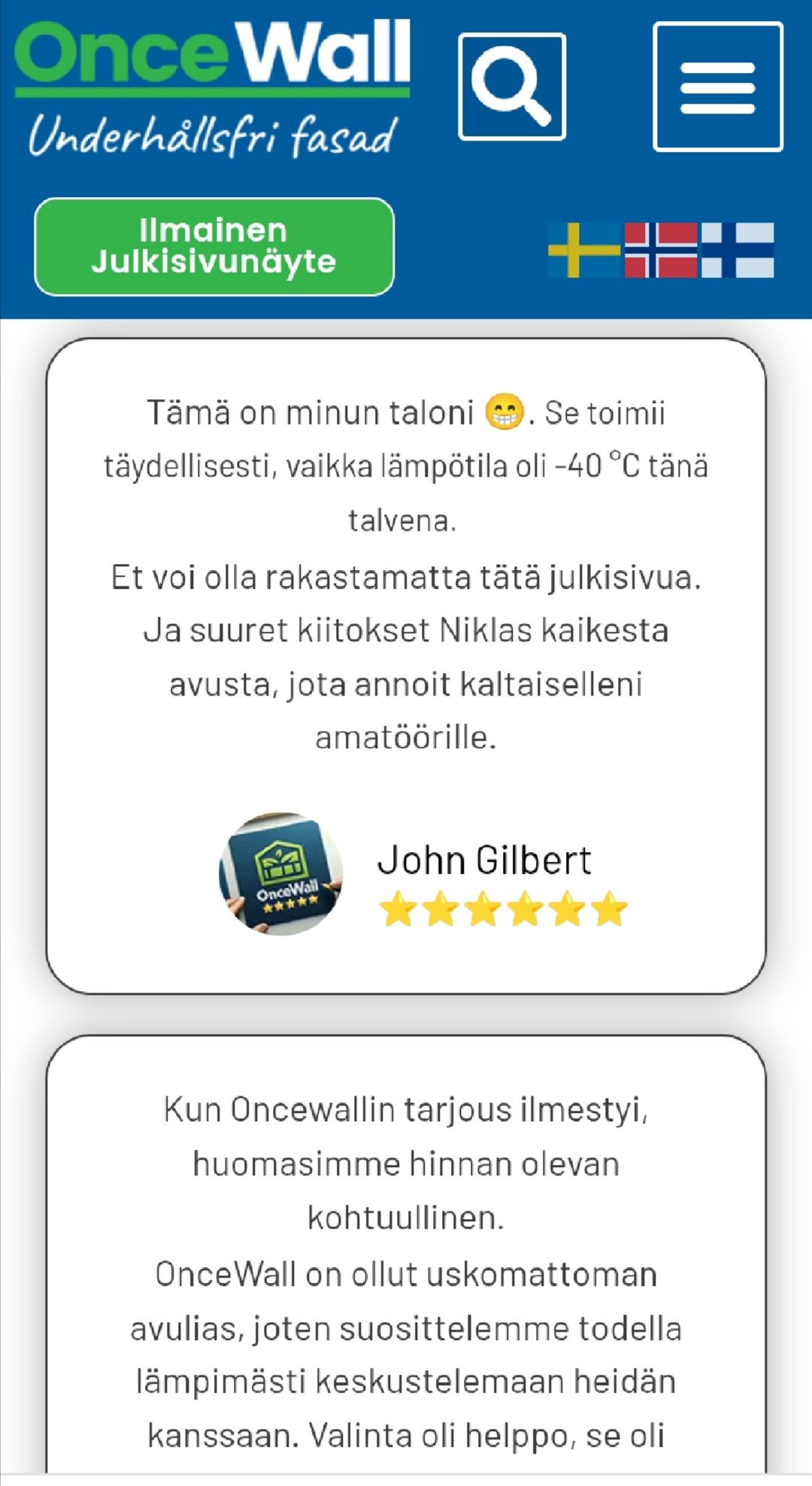Open the search magnifier icon
Viewport: 812px width, 1486px height.
tap(512, 87)
